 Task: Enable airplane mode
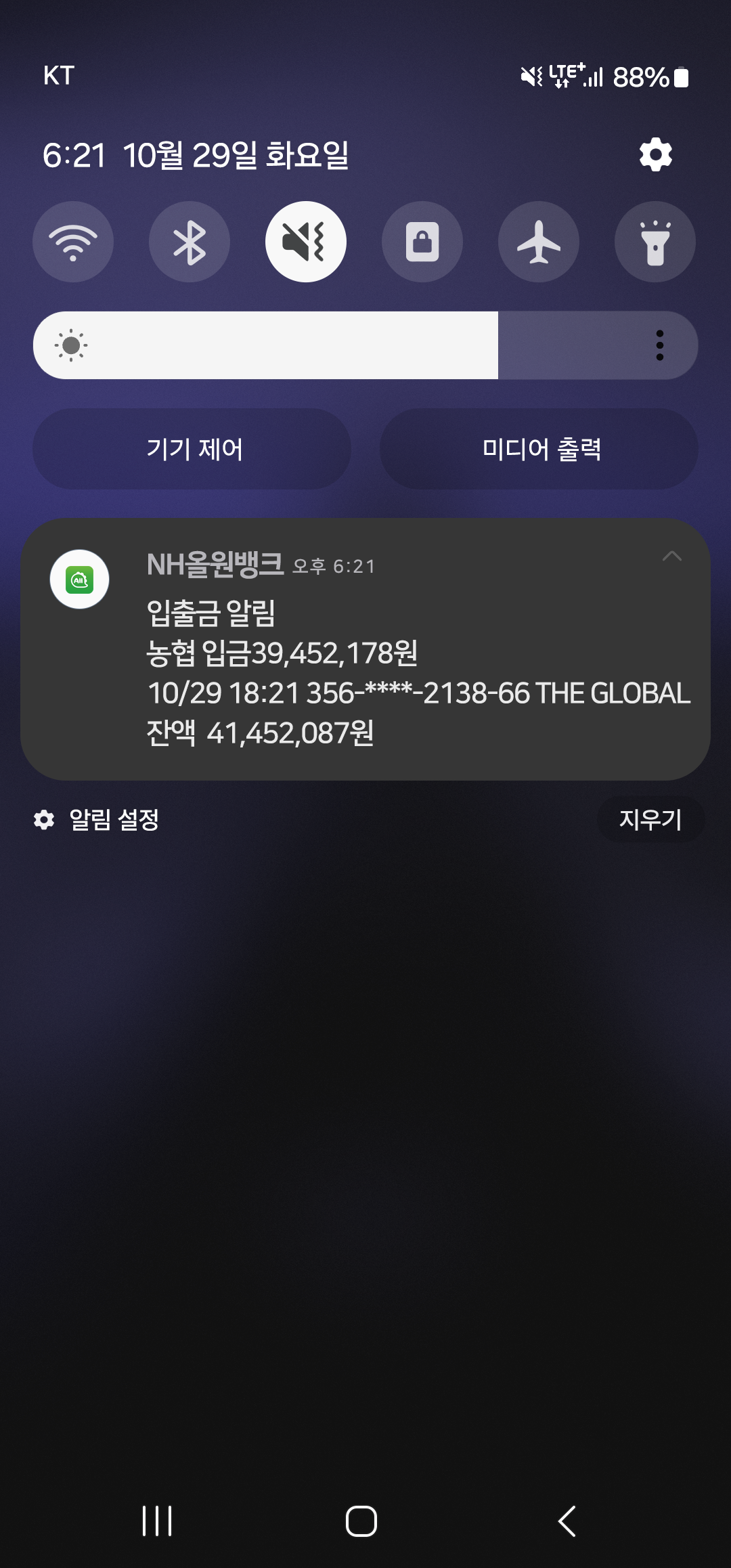click(x=539, y=242)
